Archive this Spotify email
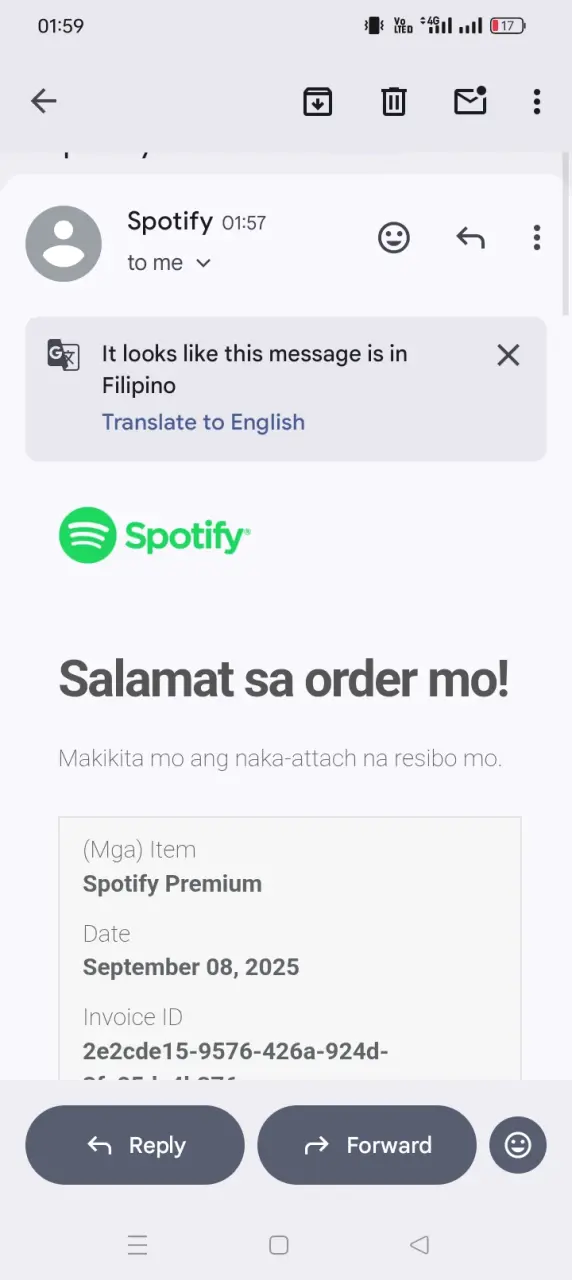This screenshot has height=1280, width=572. click(x=318, y=101)
